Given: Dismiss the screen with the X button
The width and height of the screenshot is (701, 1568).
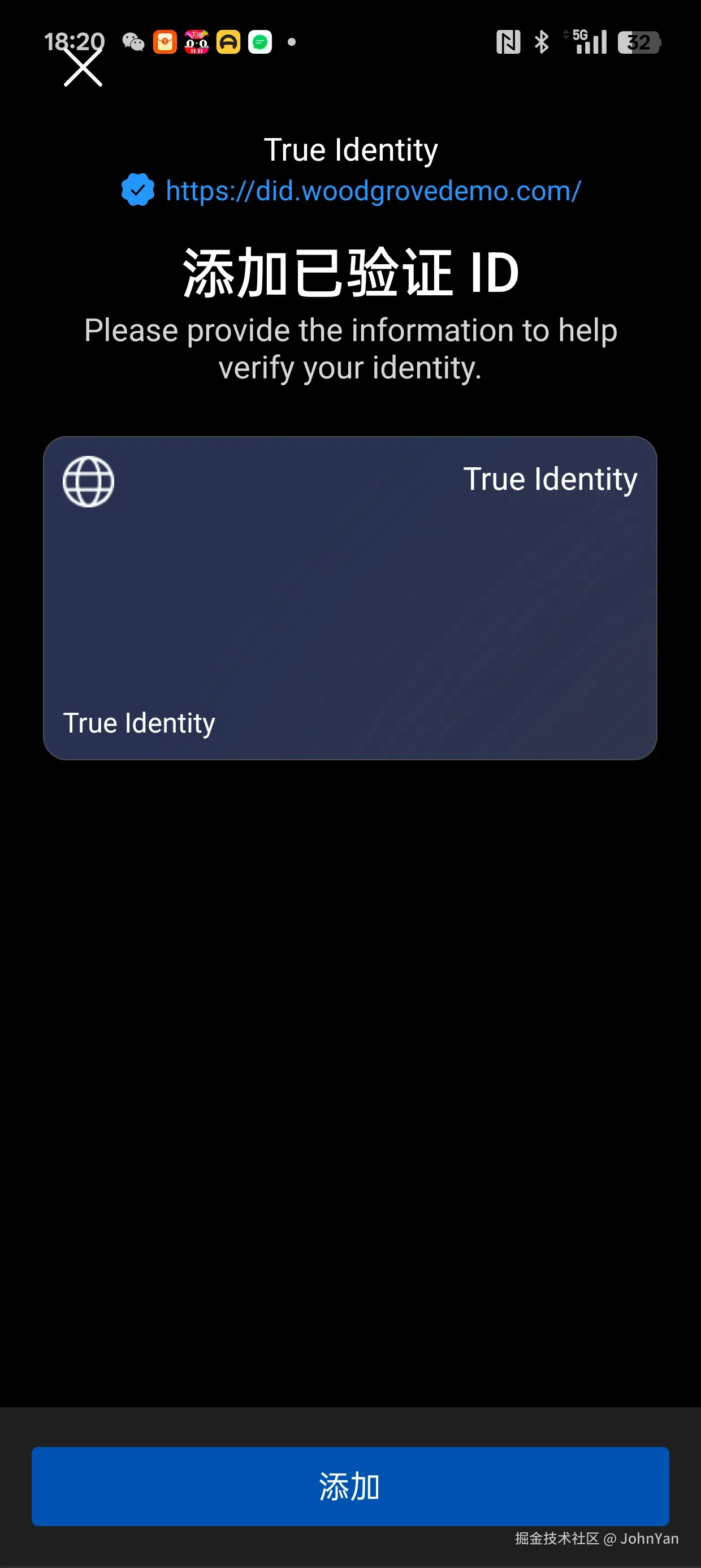Looking at the screenshot, I should point(83,67).
